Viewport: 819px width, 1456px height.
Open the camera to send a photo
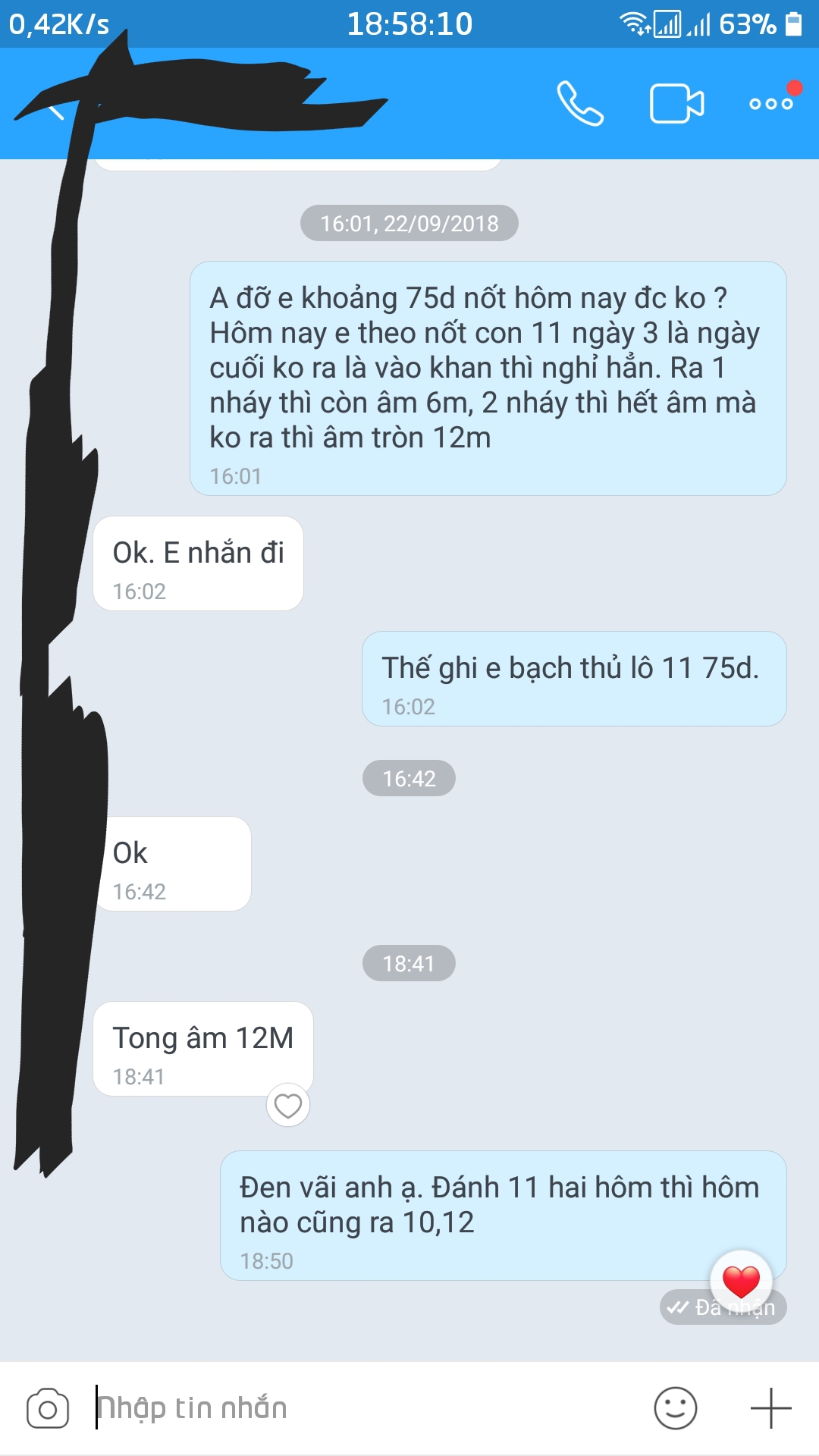pos(48,1409)
